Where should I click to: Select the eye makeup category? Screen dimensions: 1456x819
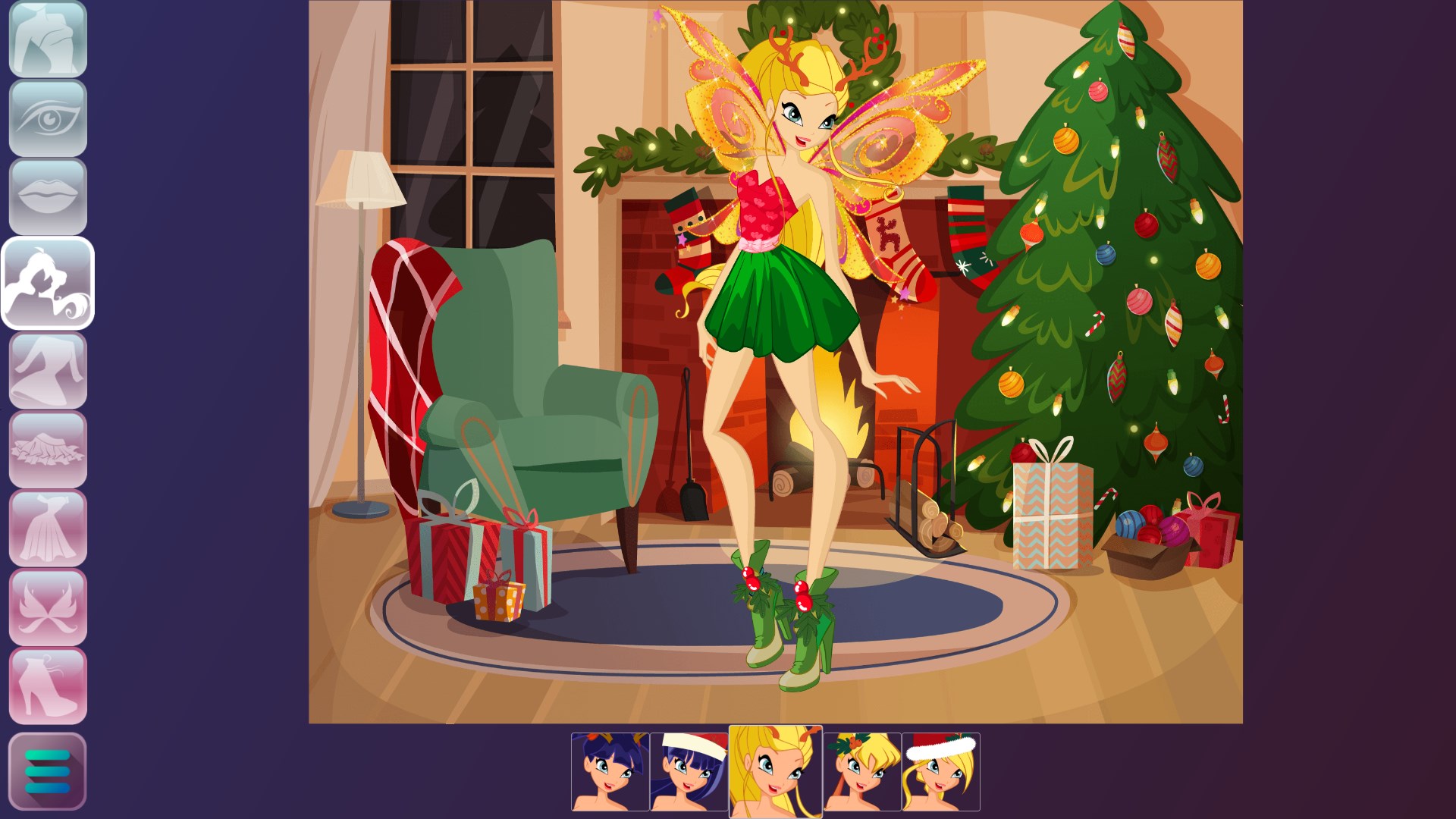pos(48,118)
